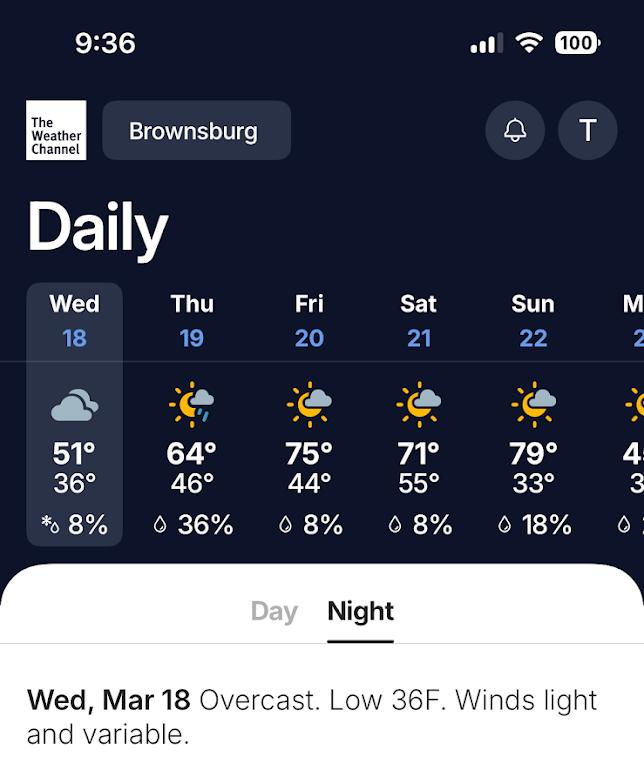This screenshot has width=644, height=778.
Task: Switch to the Night tab
Action: (360, 611)
